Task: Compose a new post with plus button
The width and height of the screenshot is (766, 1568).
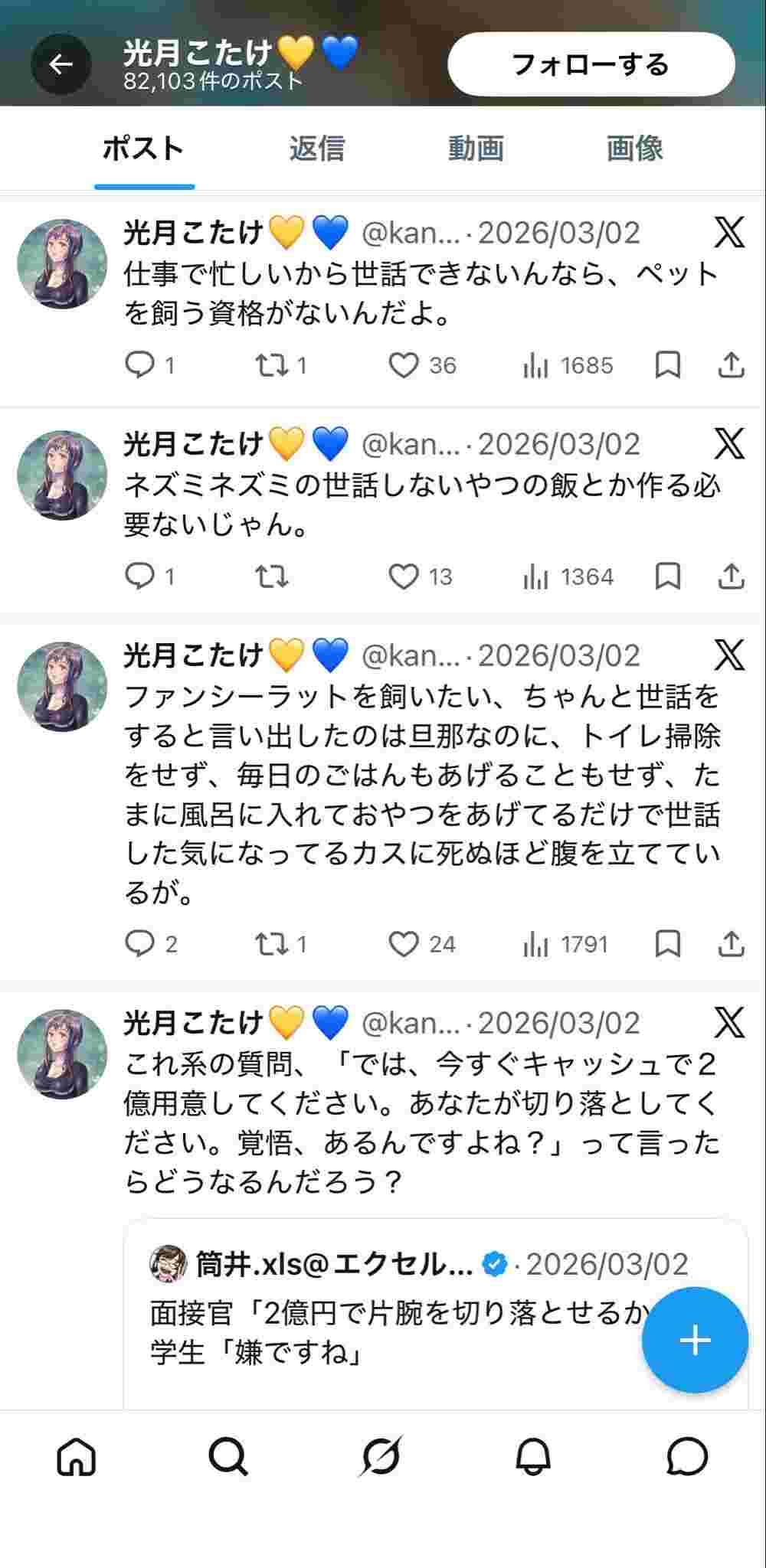Action: point(695,1341)
